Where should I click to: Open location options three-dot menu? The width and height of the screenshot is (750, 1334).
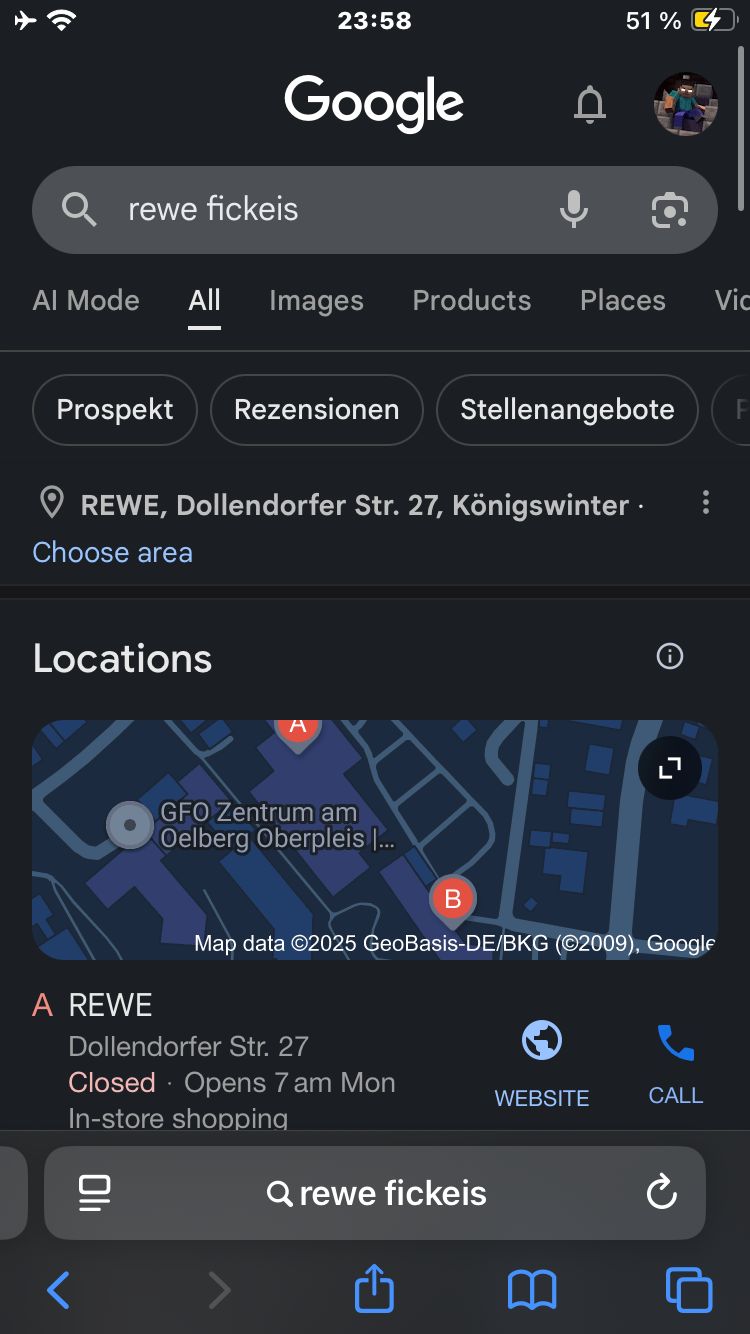705,503
